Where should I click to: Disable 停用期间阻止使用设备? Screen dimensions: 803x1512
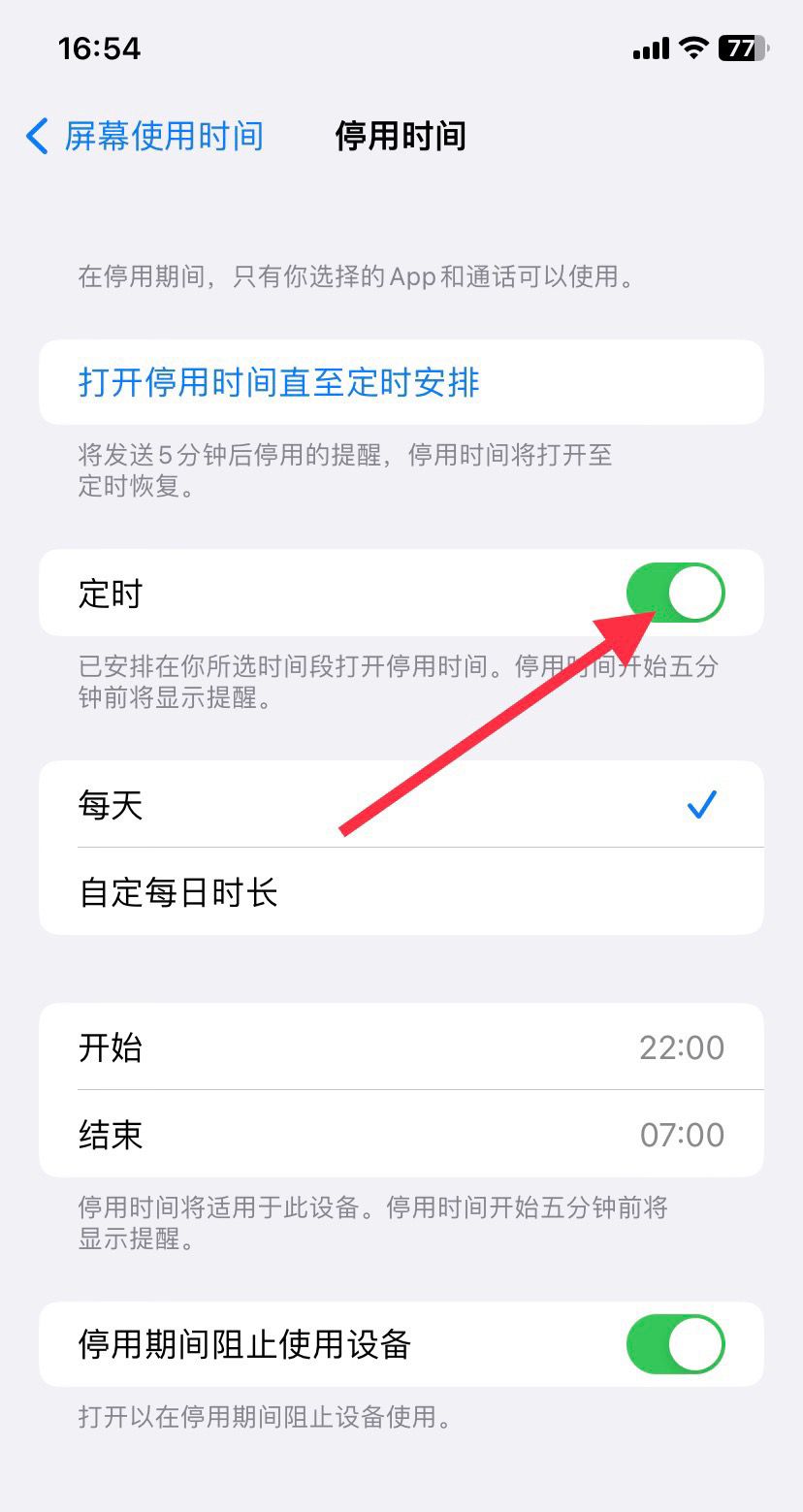coord(676,1344)
